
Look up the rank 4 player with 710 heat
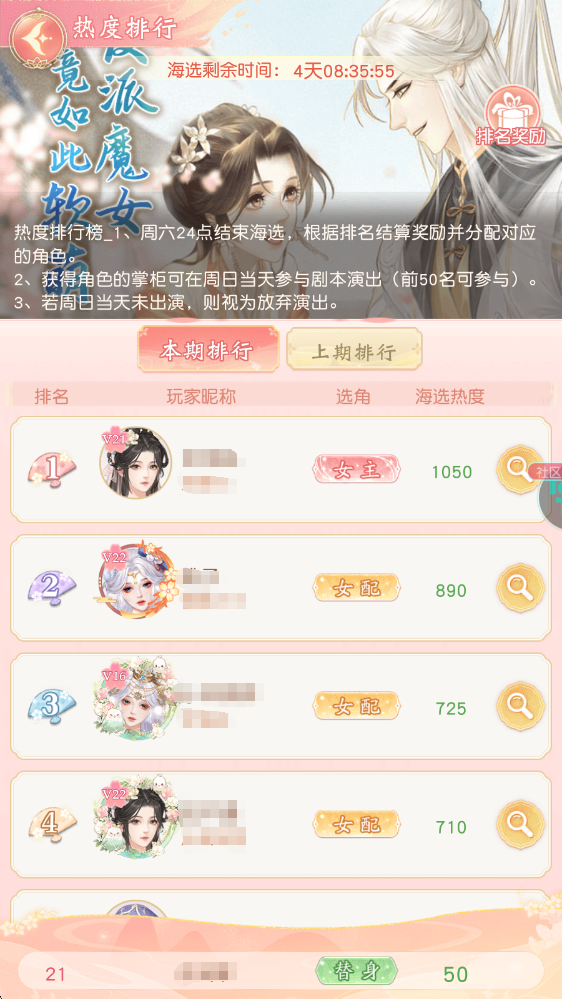[x=519, y=824]
